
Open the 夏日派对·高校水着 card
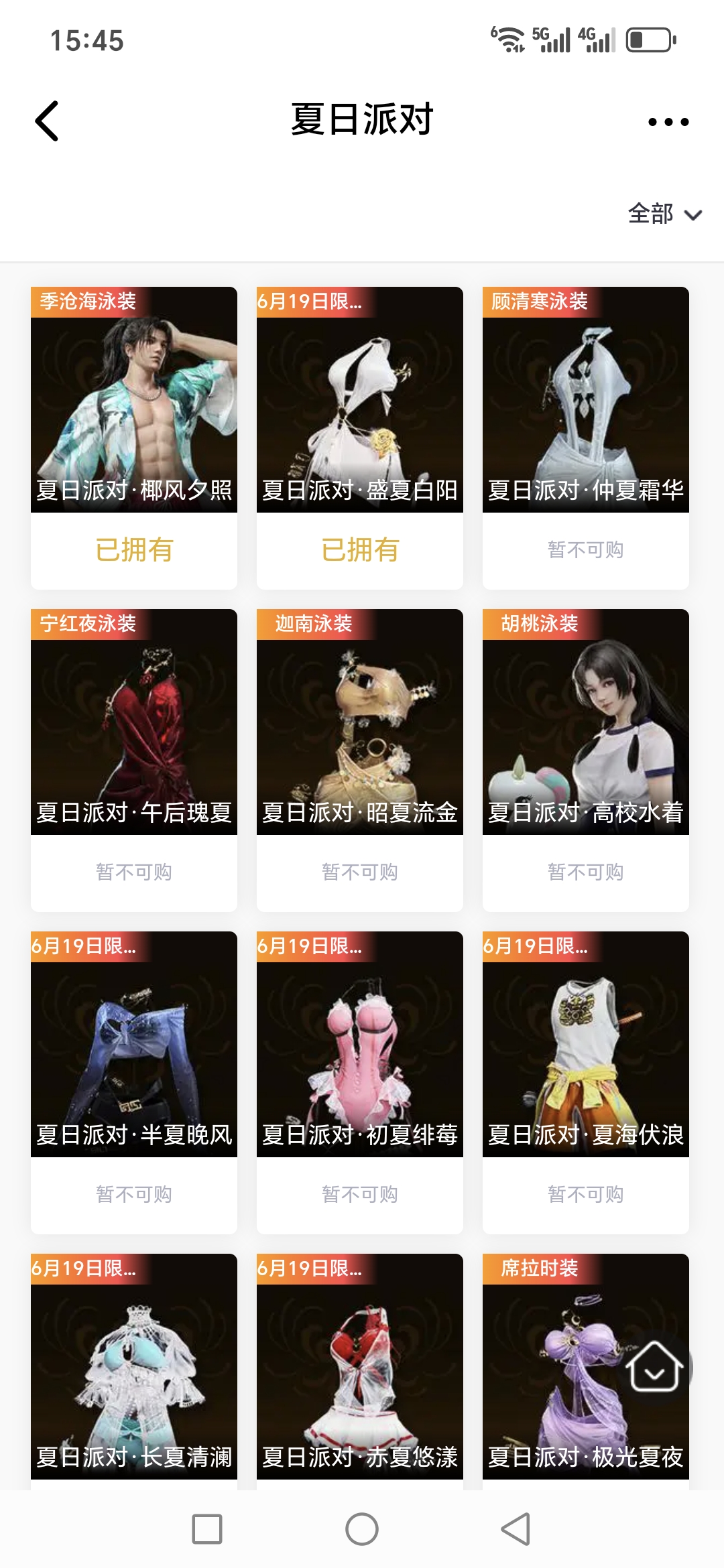[x=586, y=722]
